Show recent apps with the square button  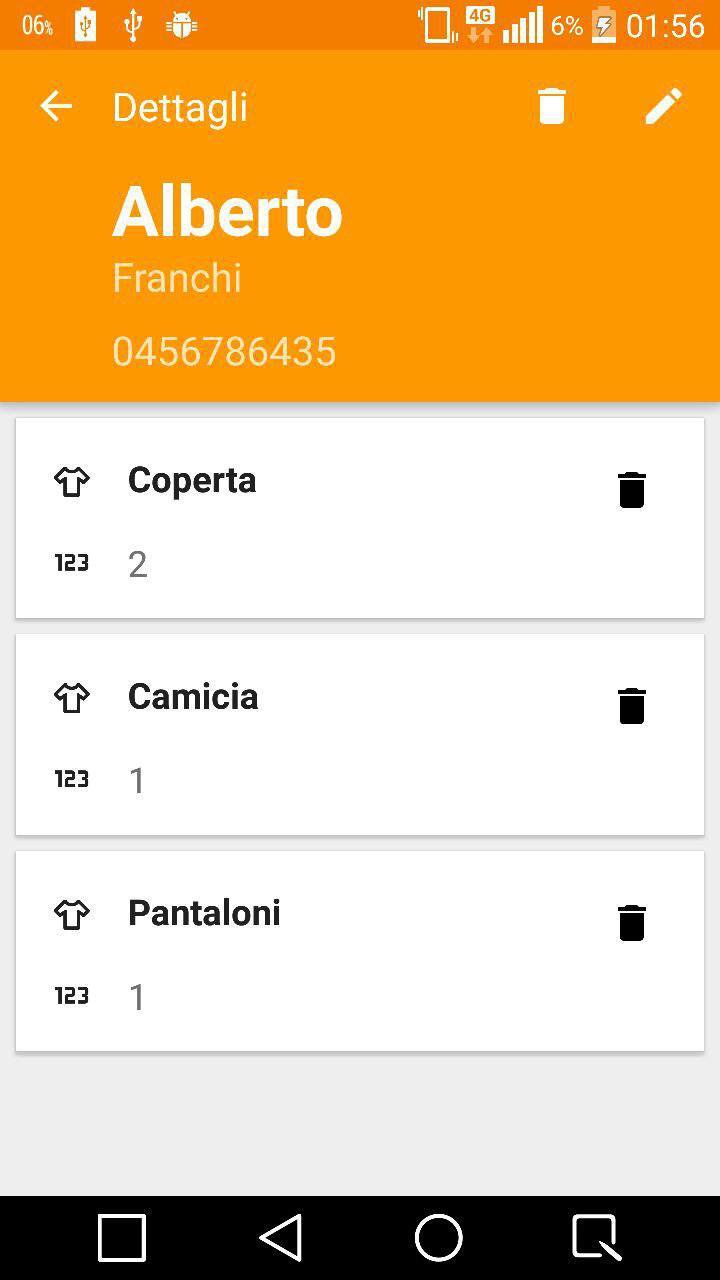122,1238
